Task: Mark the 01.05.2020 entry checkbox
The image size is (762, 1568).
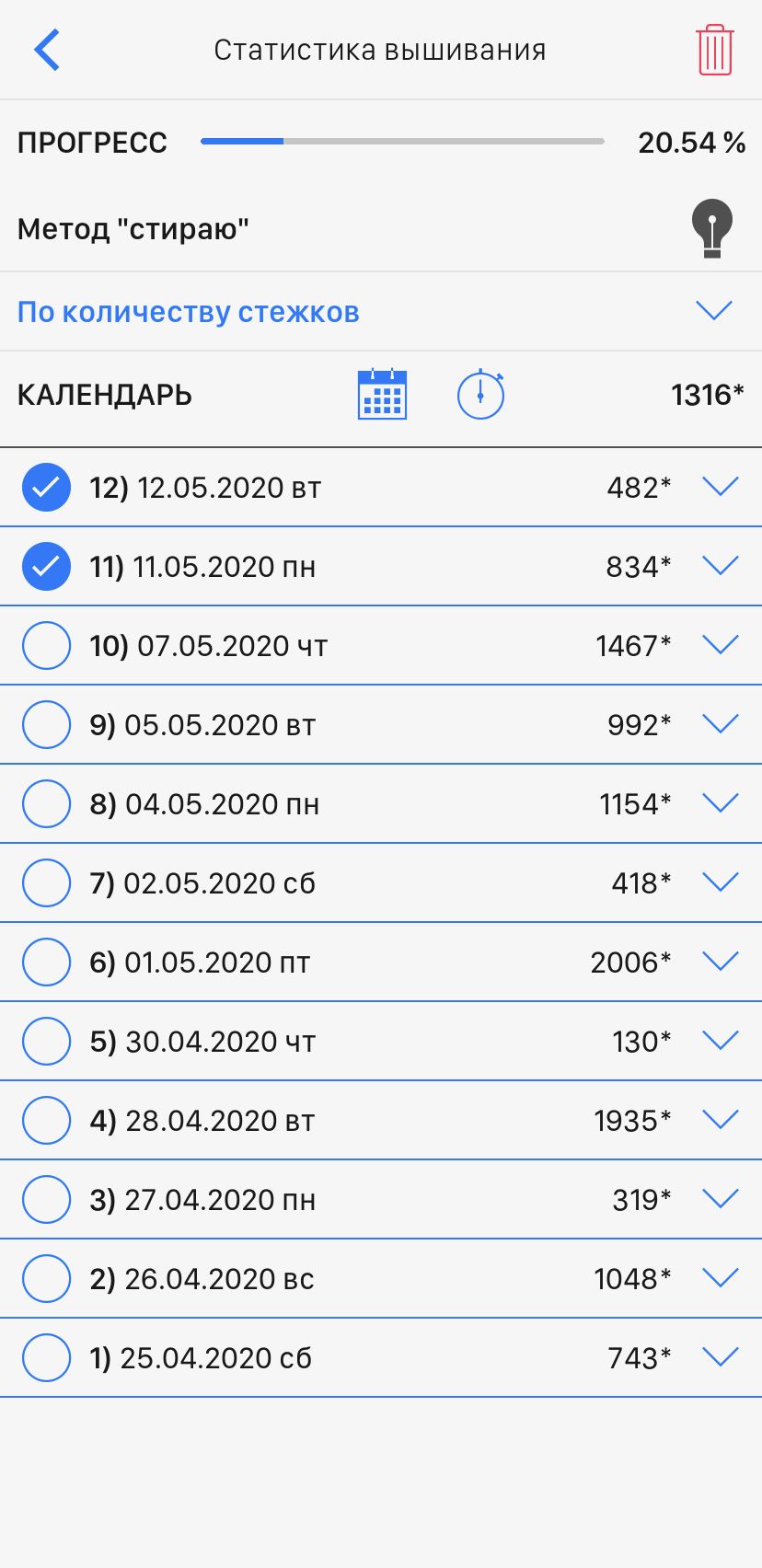Action: (46, 963)
